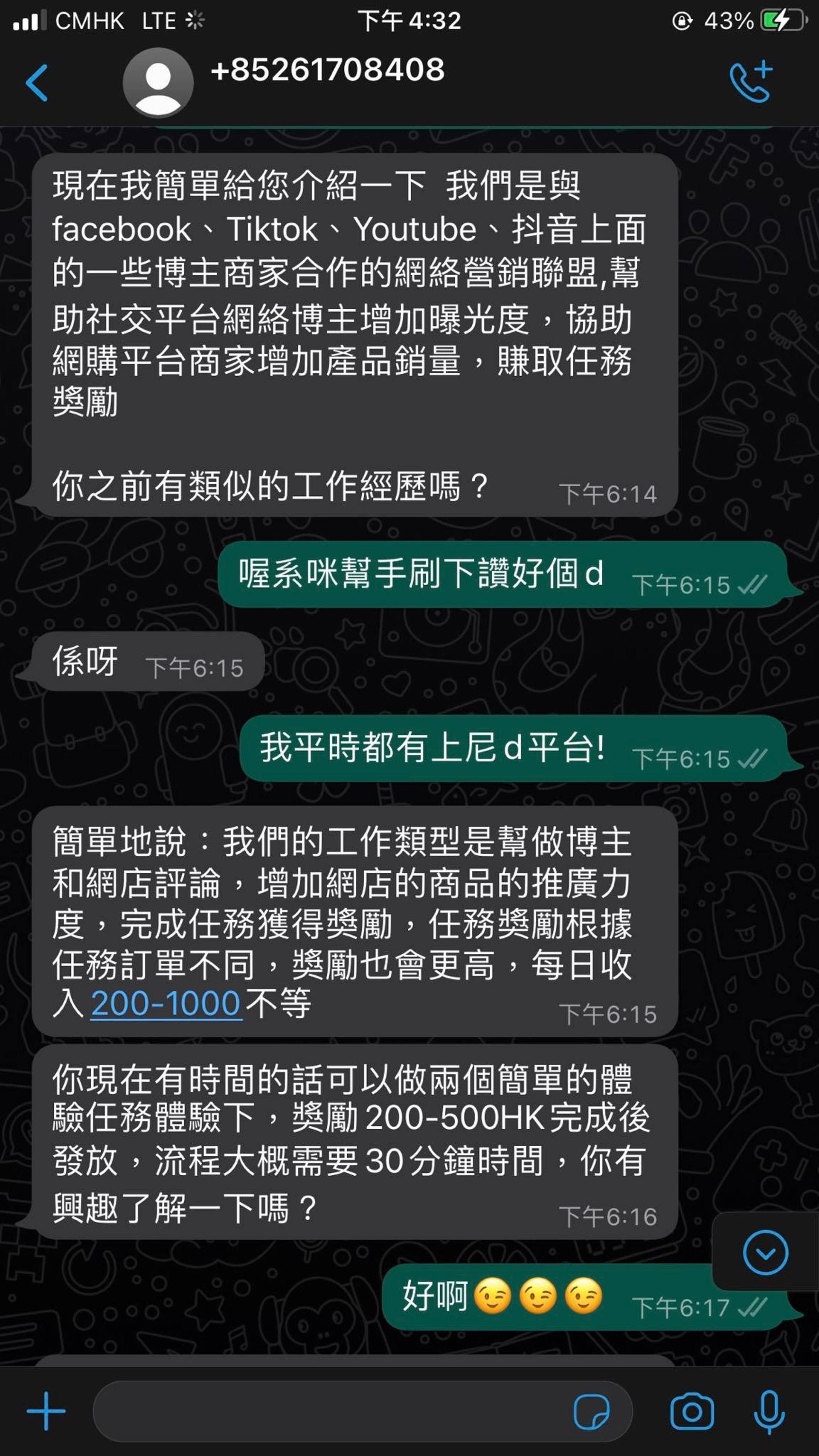Tap the orientation lock icon in status bar
Viewport: 819px width, 1456px height.
683,21
